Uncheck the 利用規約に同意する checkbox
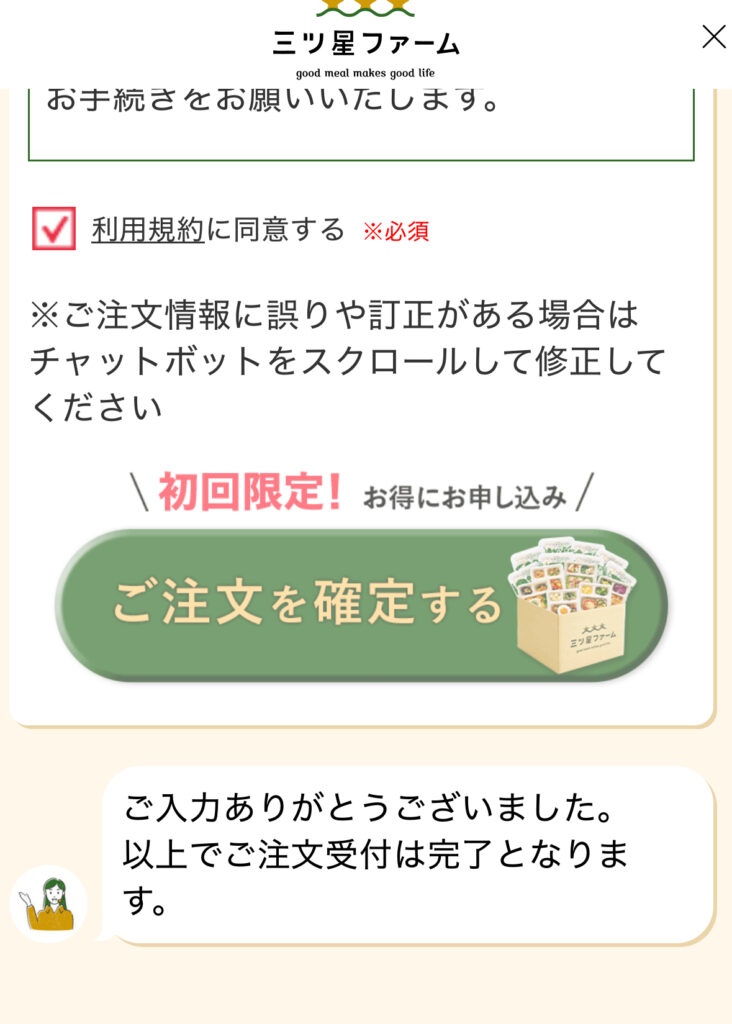Screen dimensions: 732x1024 pyautogui.click(x=54, y=229)
